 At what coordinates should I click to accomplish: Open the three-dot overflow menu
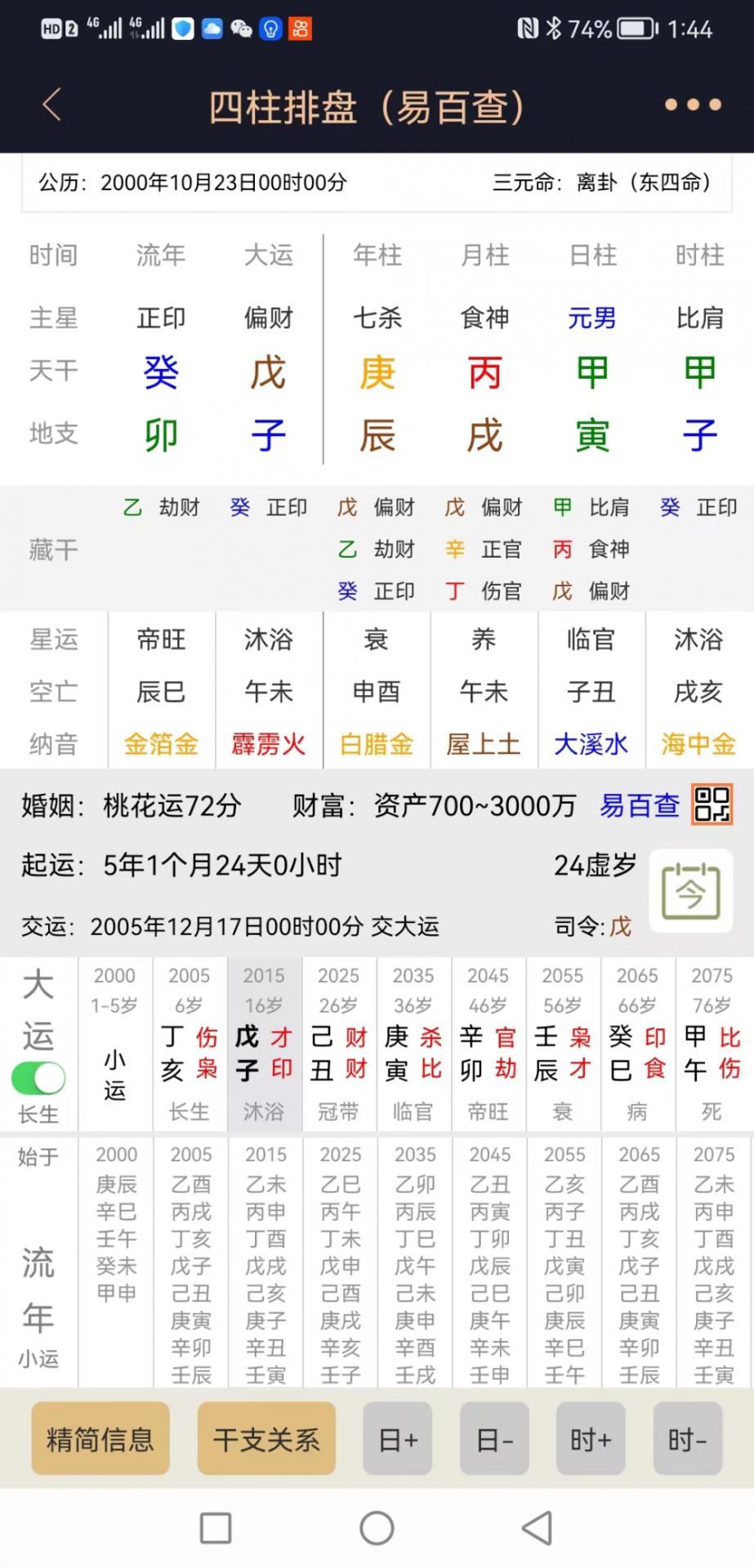click(x=693, y=105)
